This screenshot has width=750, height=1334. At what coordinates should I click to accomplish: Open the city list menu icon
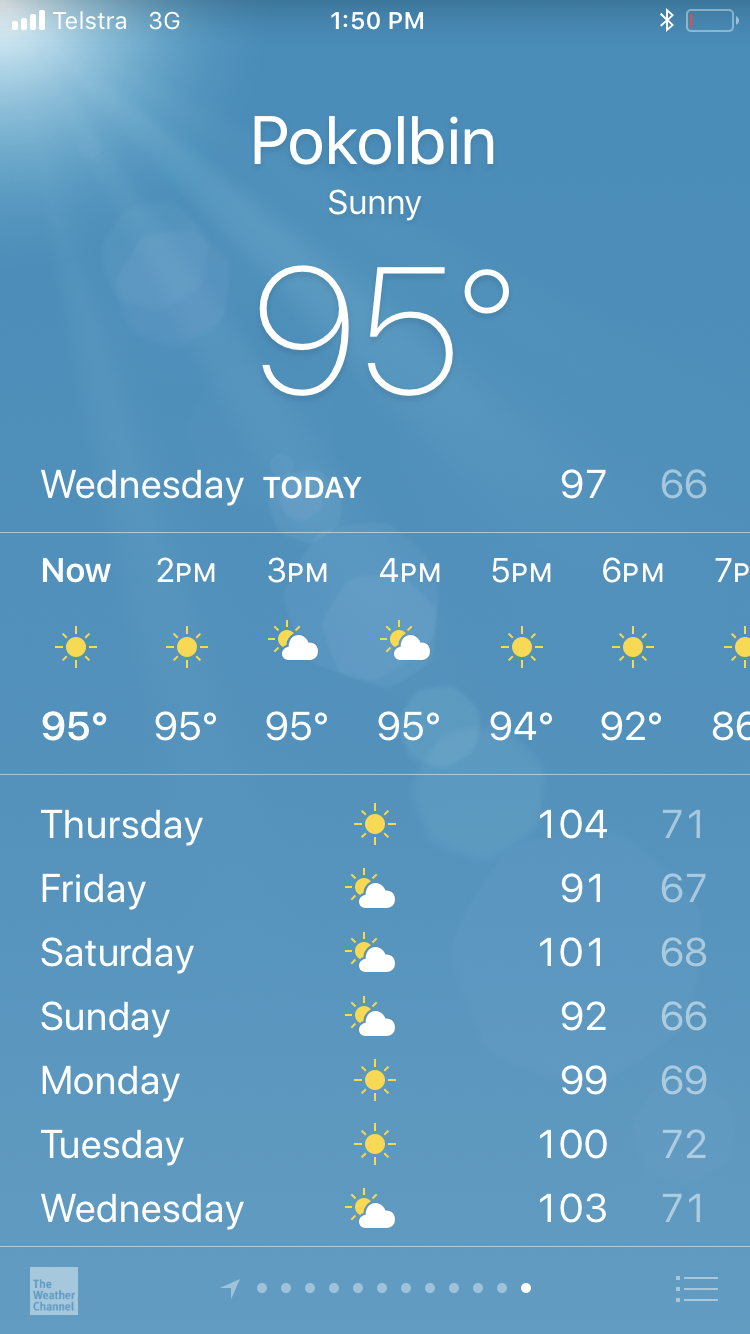697,1289
